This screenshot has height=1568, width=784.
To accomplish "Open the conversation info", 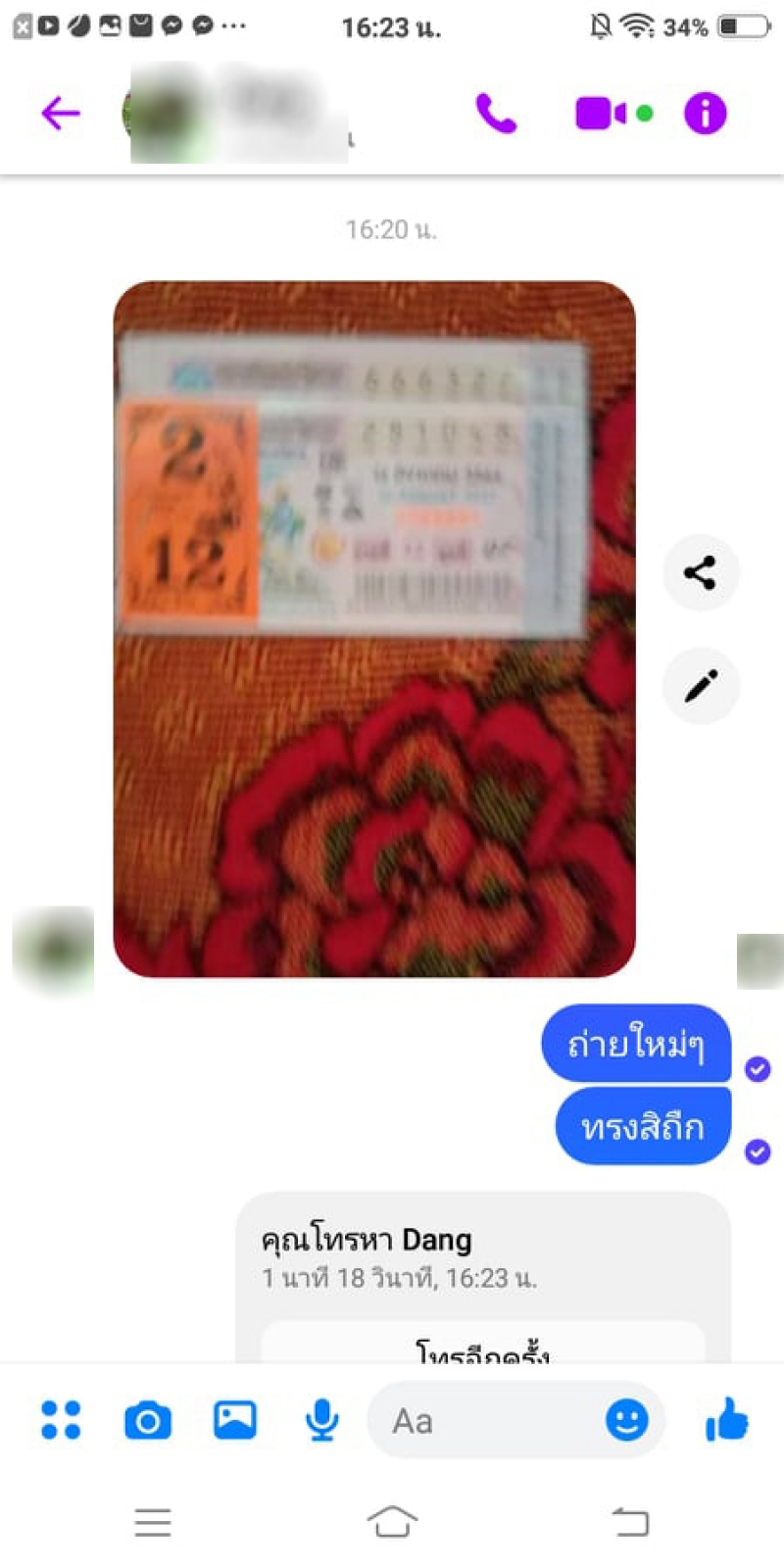I will pyautogui.click(x=705, y=114).
